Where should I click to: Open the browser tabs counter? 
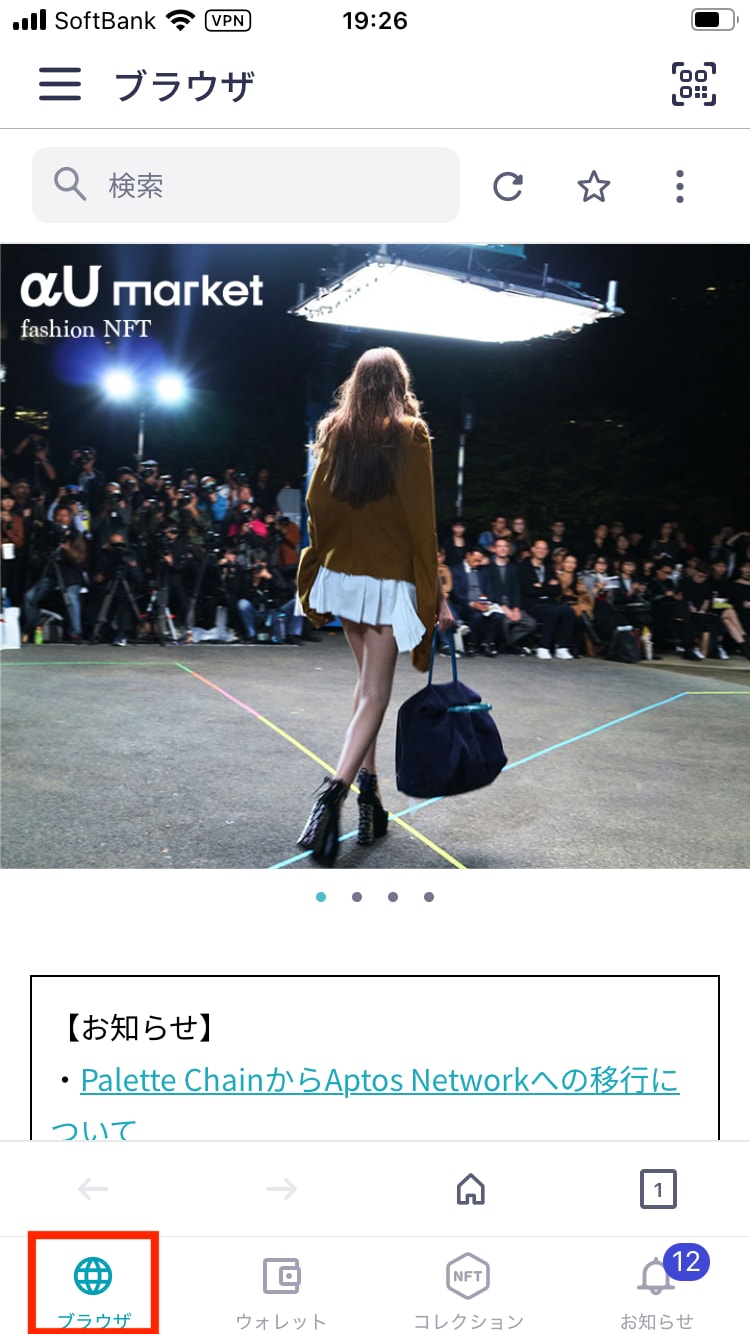pos(657,1189)
